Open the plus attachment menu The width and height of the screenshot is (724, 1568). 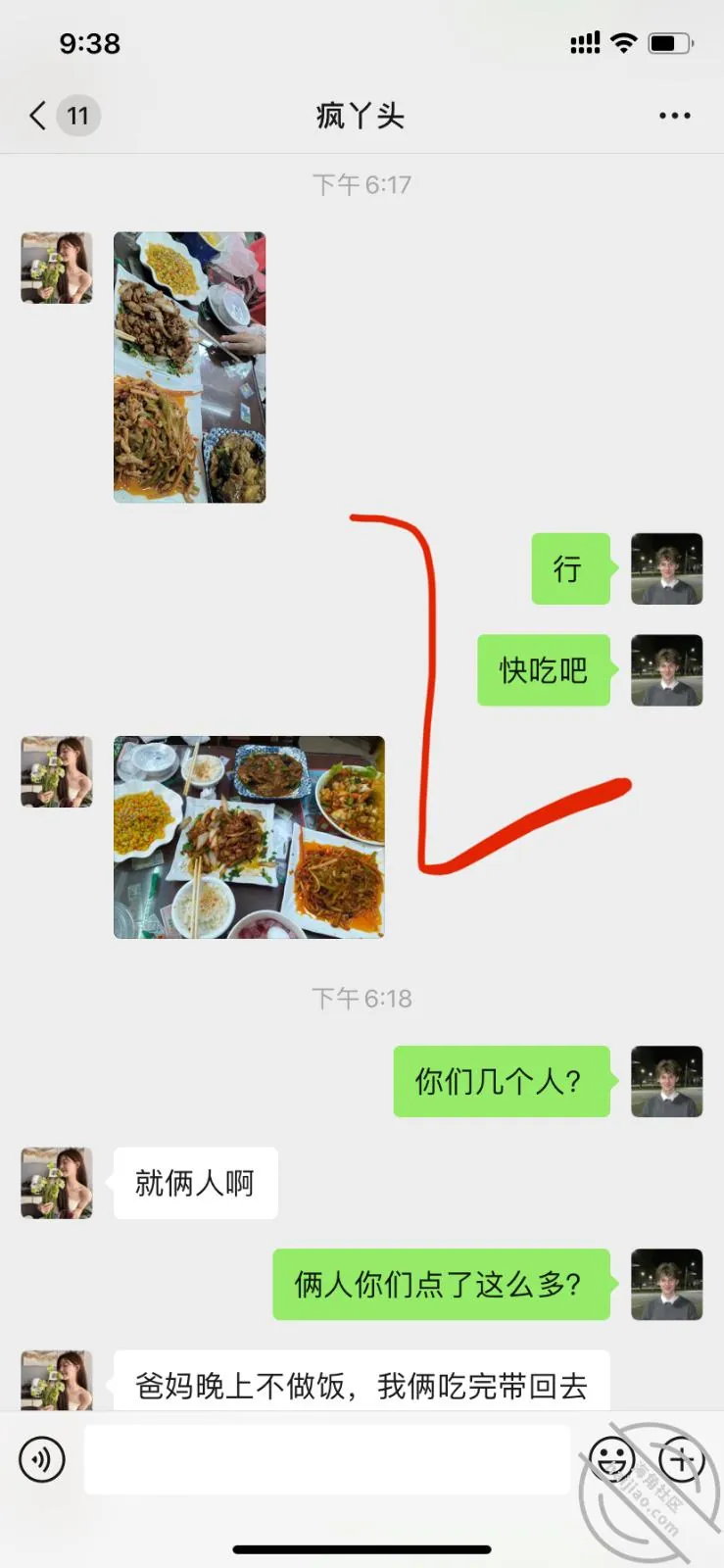pos(682,1459)
